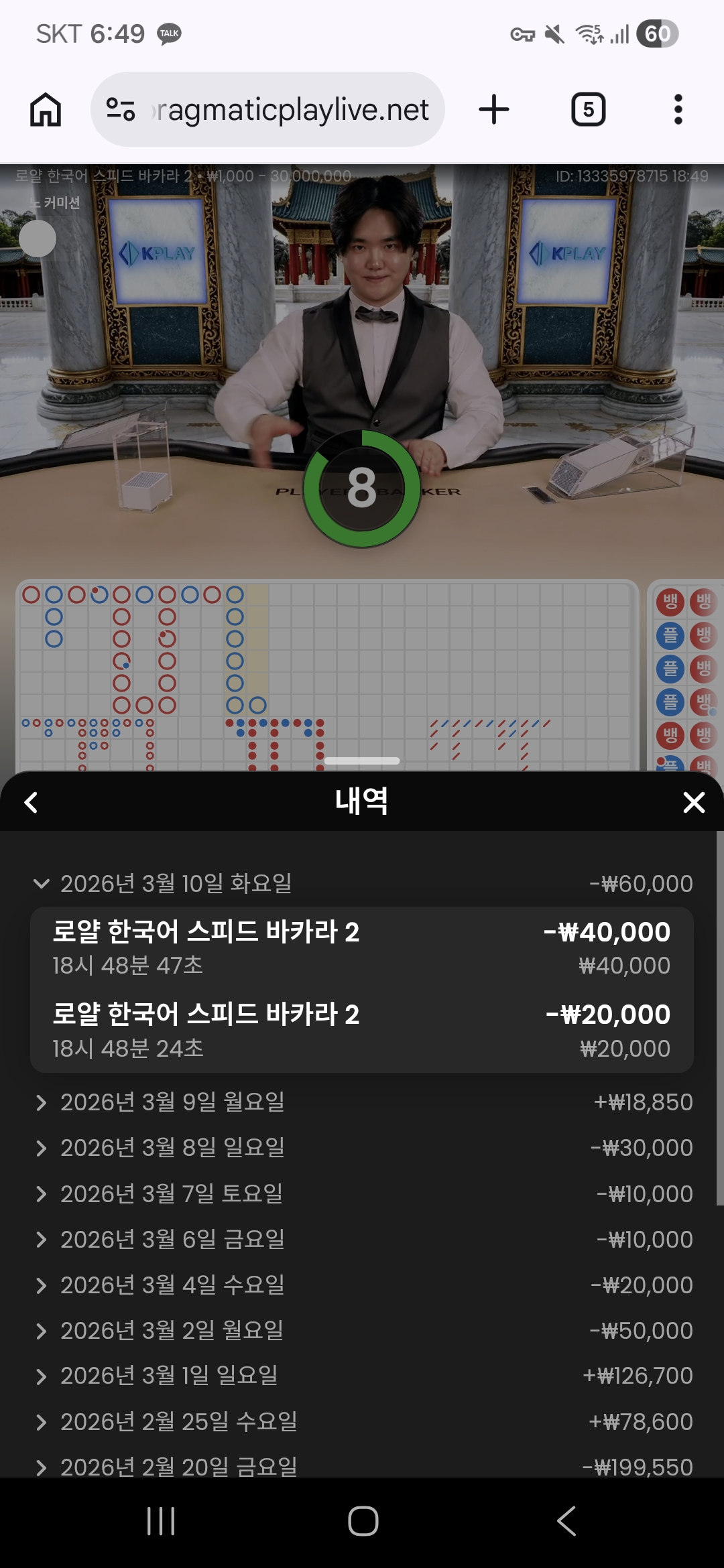Open the tab switcher showing 5 tabs

click(588, 109)
